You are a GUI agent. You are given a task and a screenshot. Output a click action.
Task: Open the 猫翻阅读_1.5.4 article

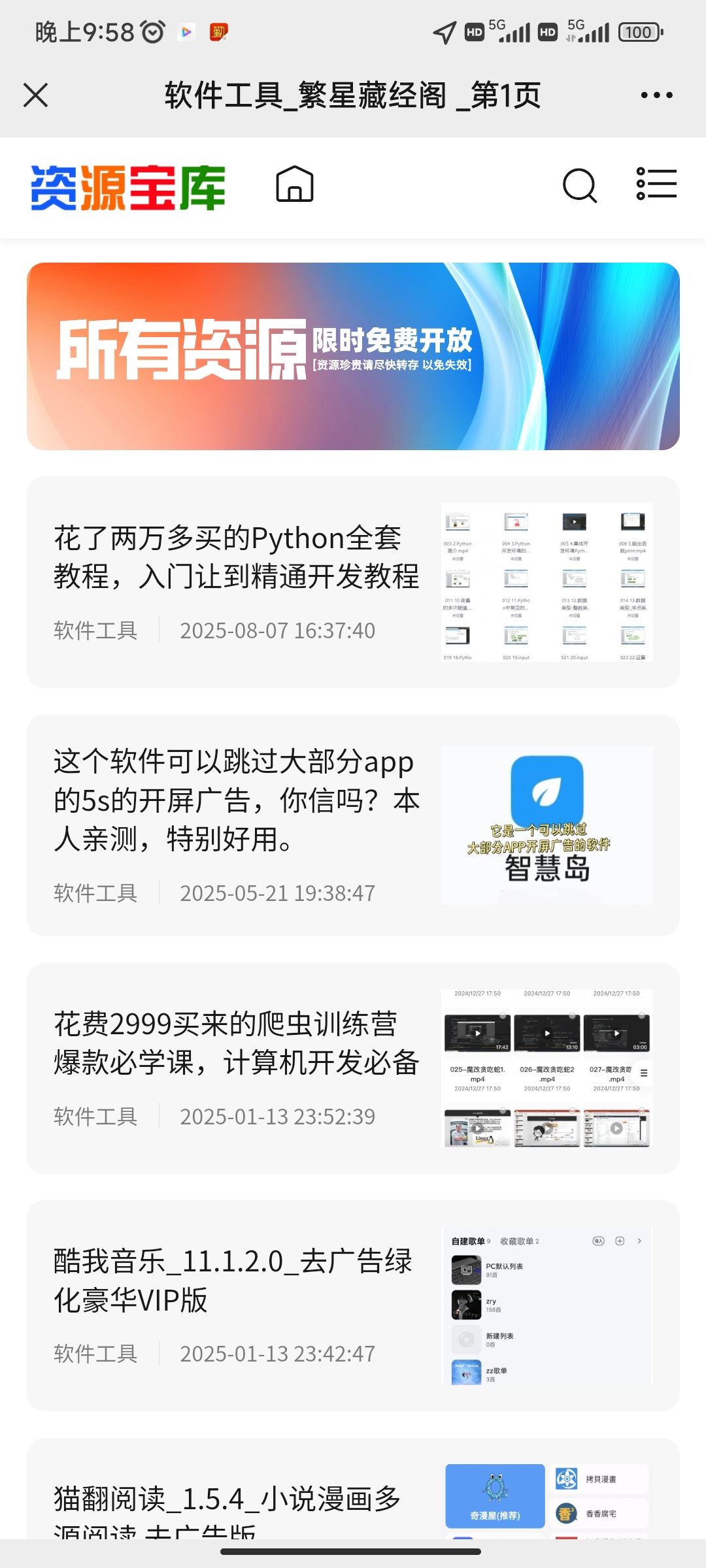227,1499
